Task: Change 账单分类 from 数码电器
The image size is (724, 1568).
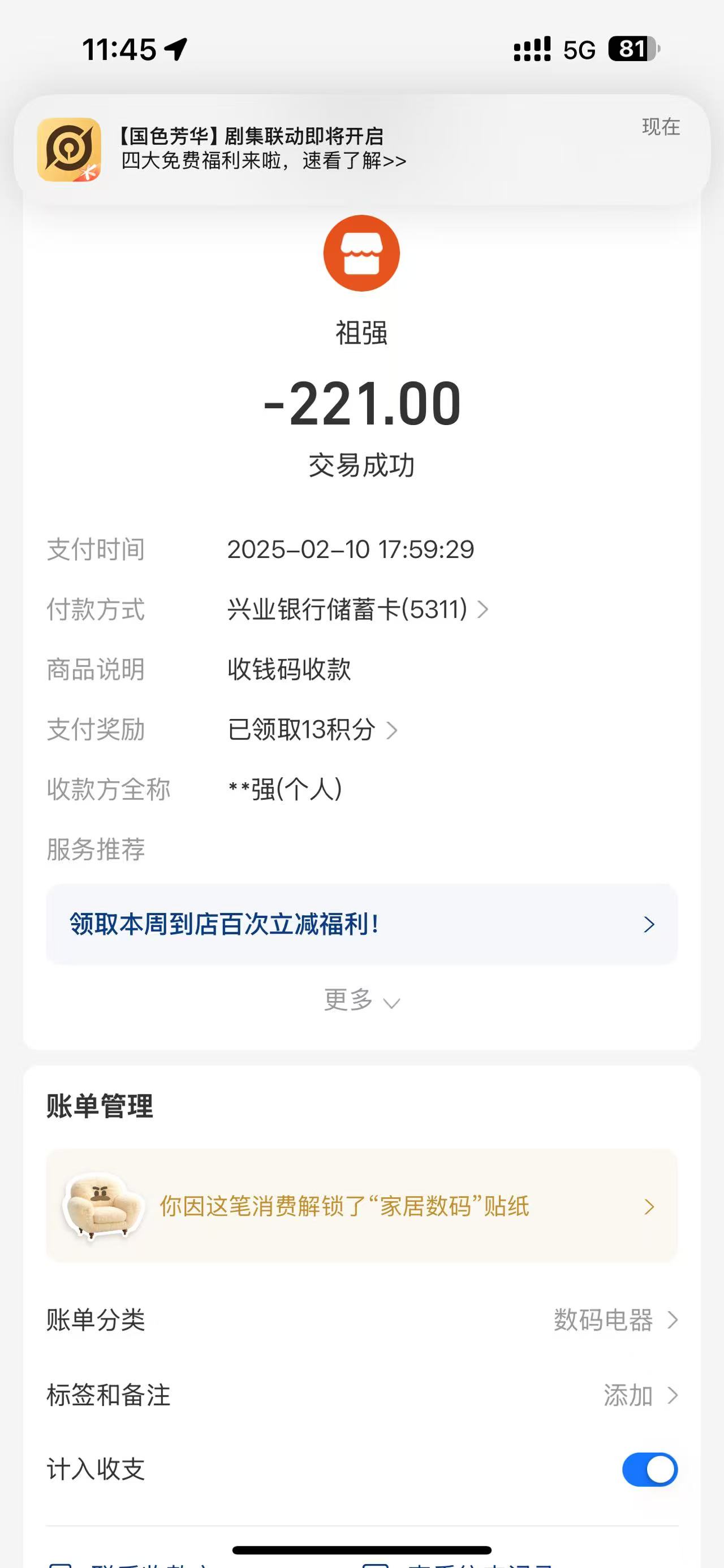Action: tap(615, 1320)
